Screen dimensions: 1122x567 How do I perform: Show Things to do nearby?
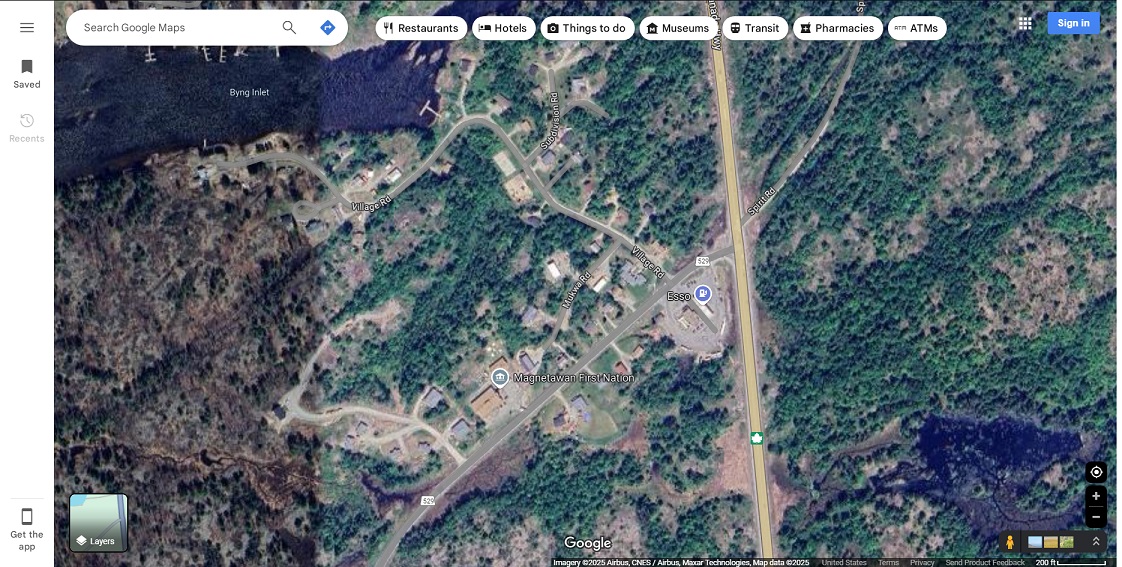587,28
